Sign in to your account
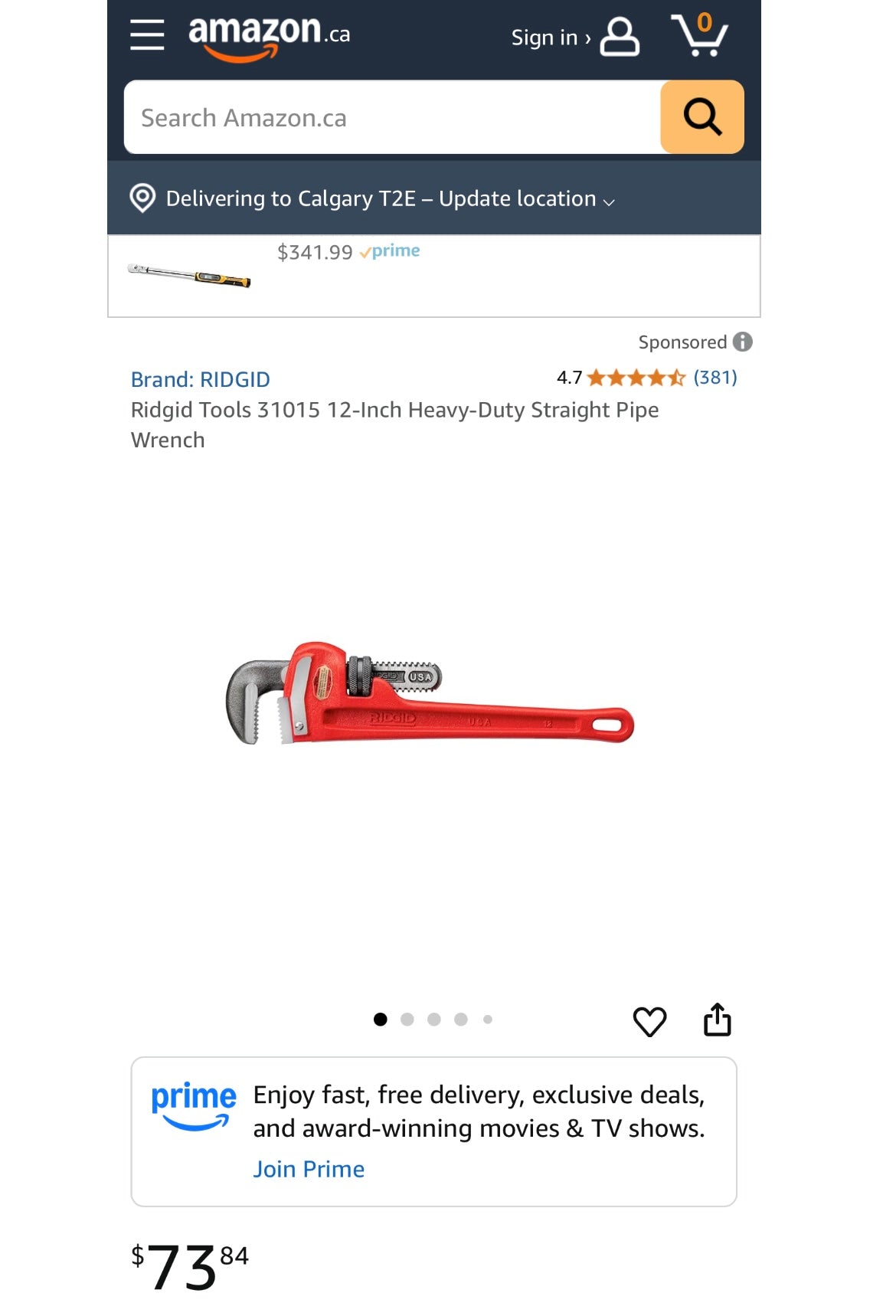The height and width of the screenshot is (1316, 896). (x=574, y=37)
